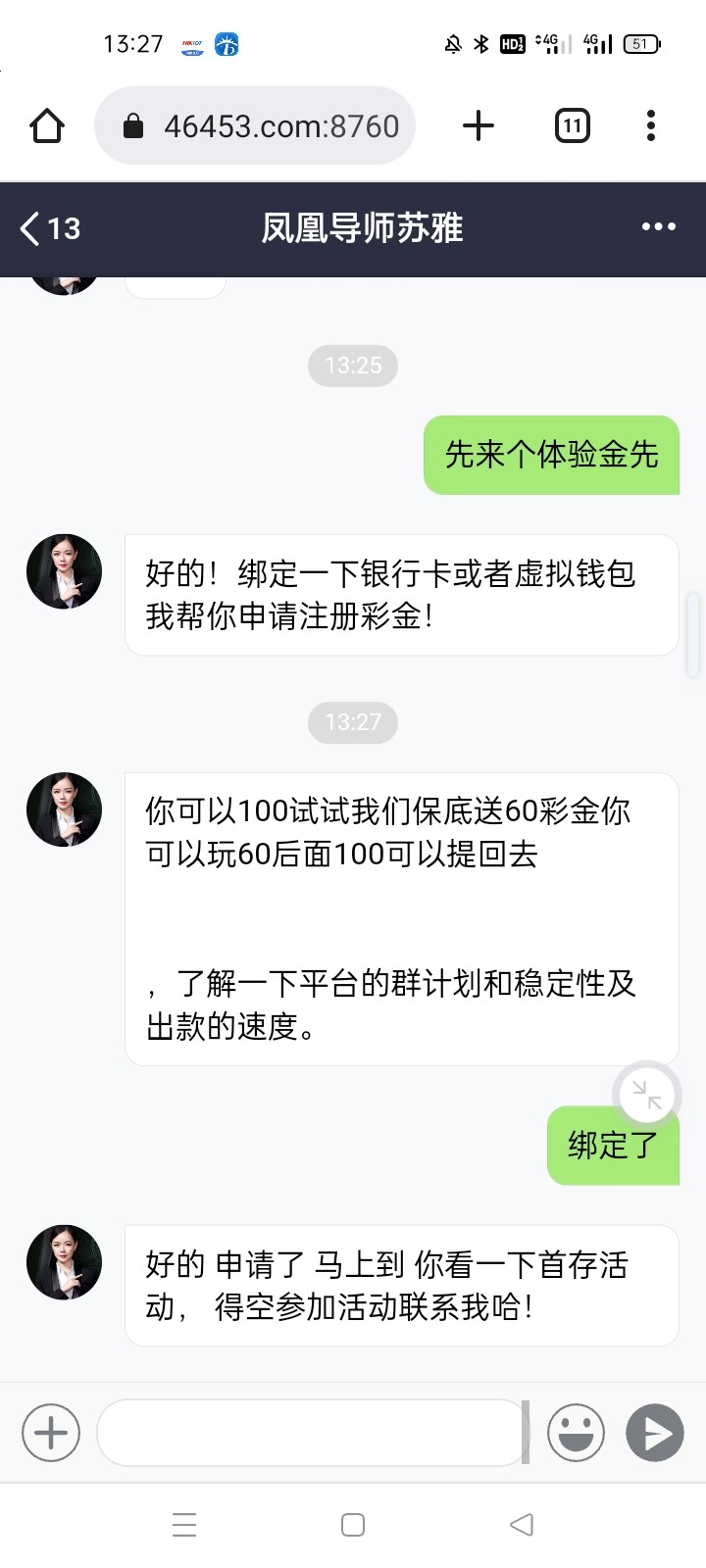Open the emoji picker

pos(576,1433)
